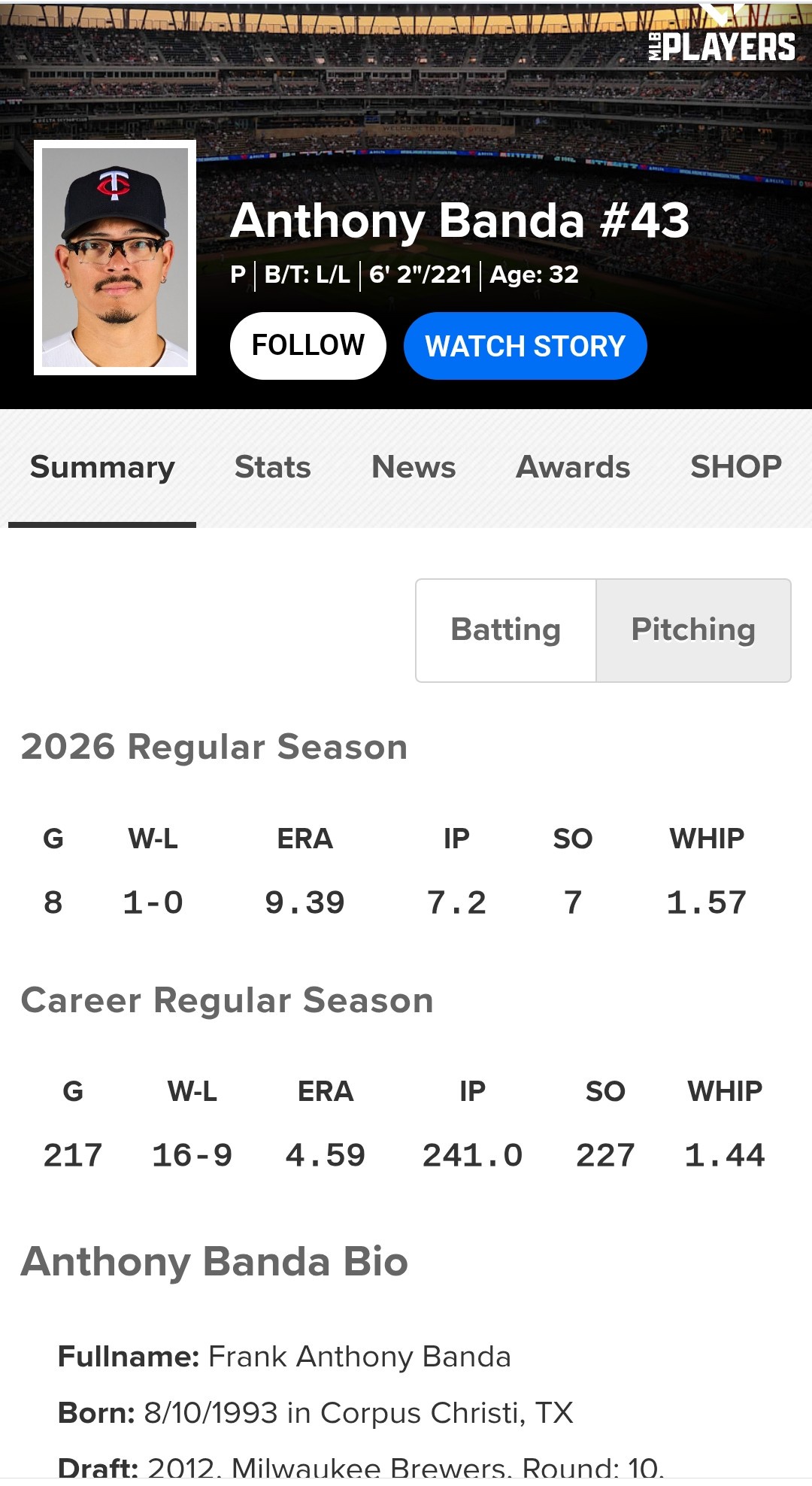Select the Summary tab
This screenshot has height=1486, width=812.
pyautogui.click(x=102, y=467)
